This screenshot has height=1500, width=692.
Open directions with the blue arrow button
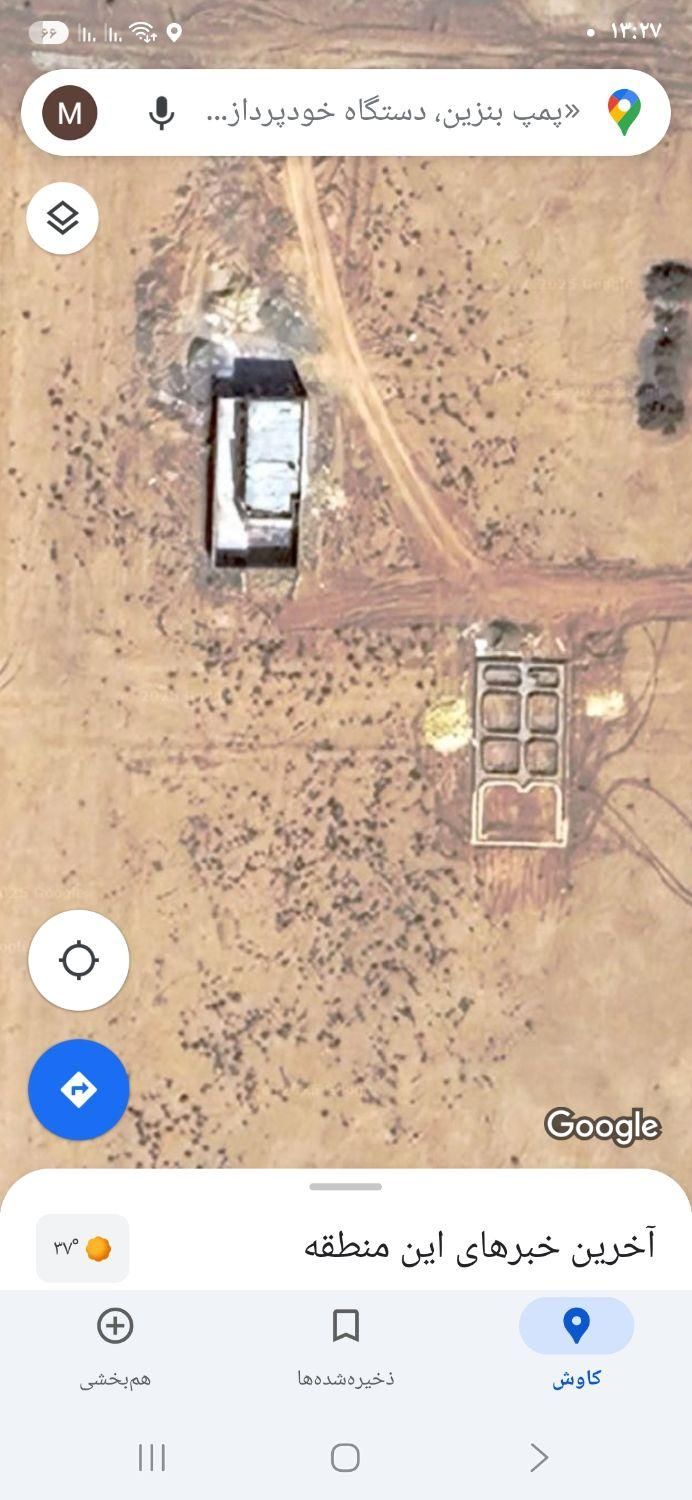coord(79,1089)
